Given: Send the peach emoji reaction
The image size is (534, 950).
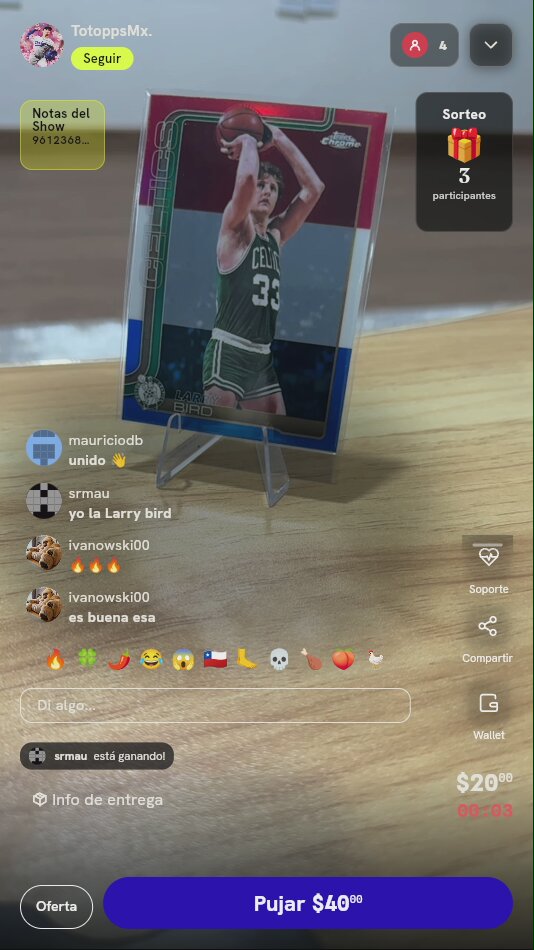Looking at the screenshot, I should (x=343, y=659).
